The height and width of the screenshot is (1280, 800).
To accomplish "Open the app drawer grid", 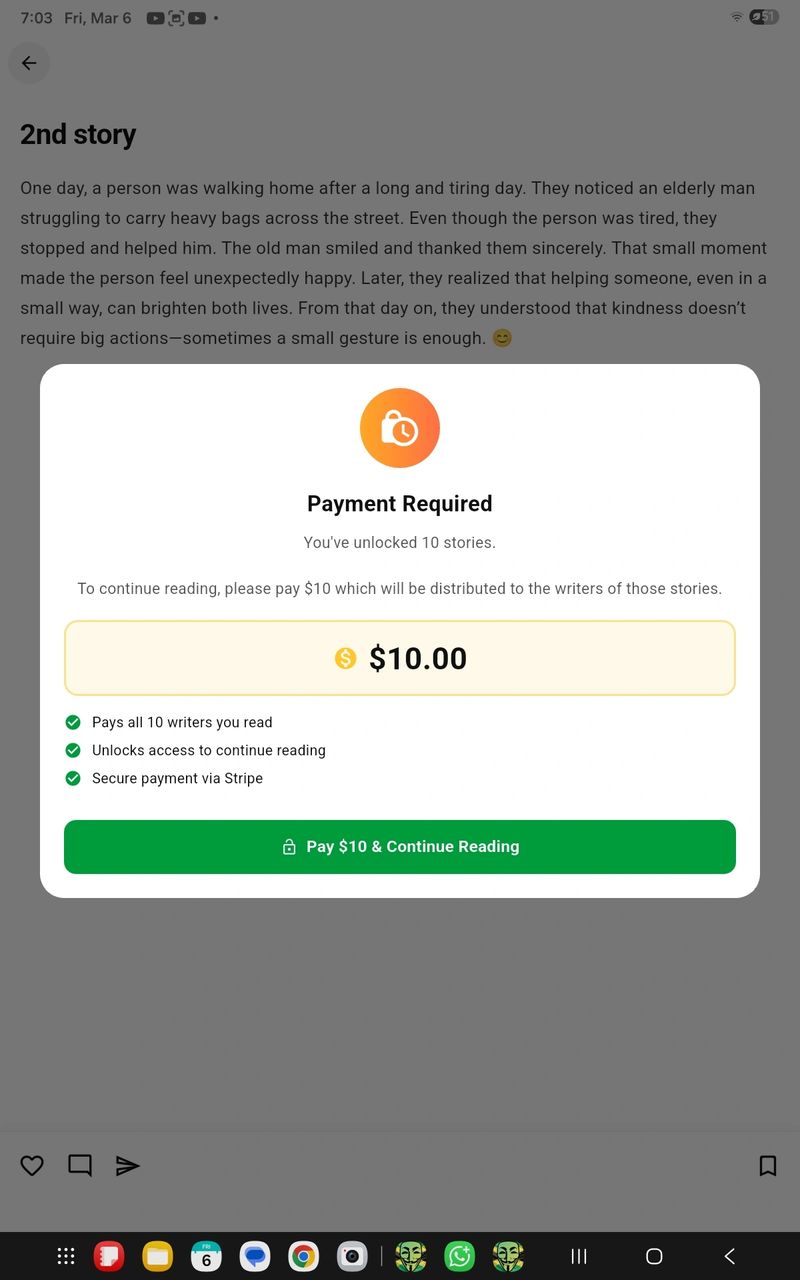I will 66,1256.
